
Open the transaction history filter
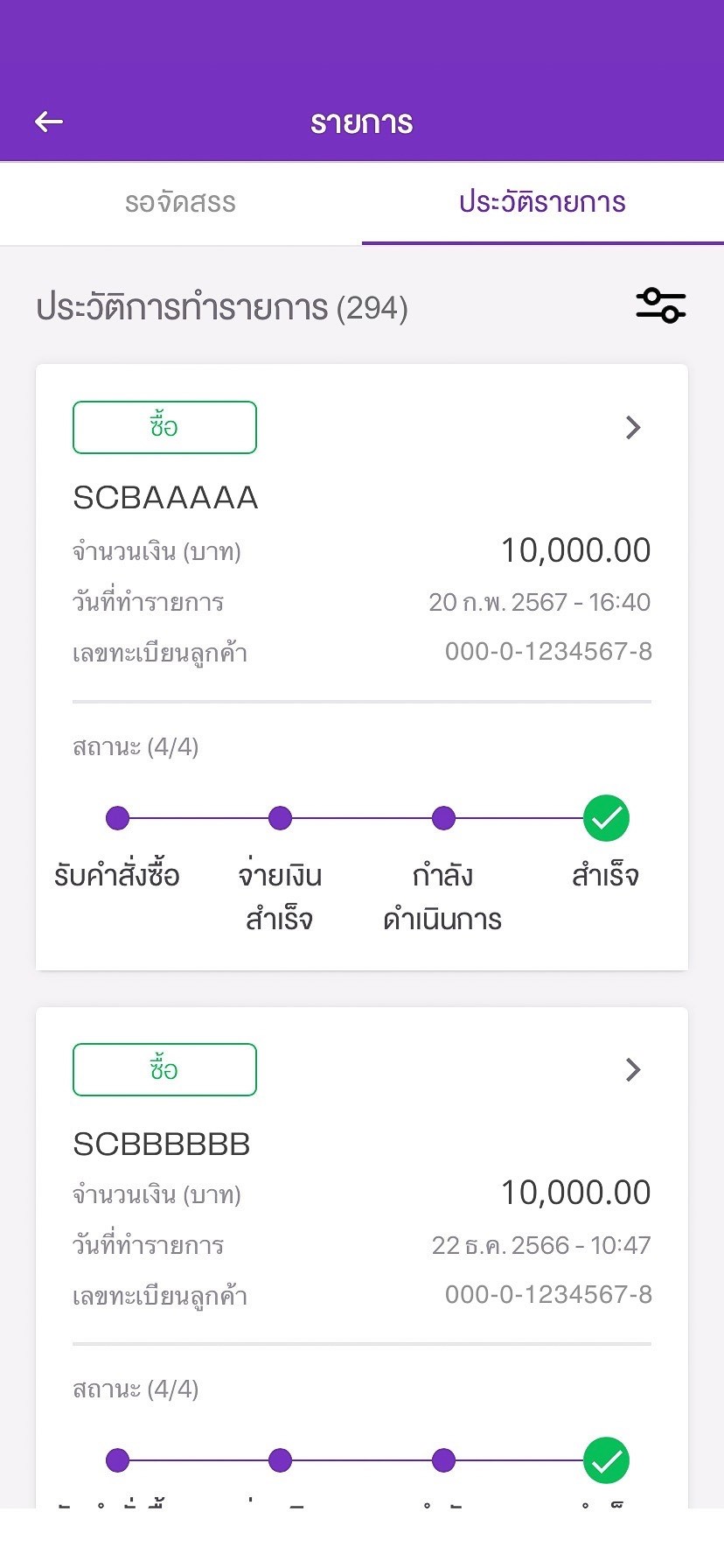(661, 305)
